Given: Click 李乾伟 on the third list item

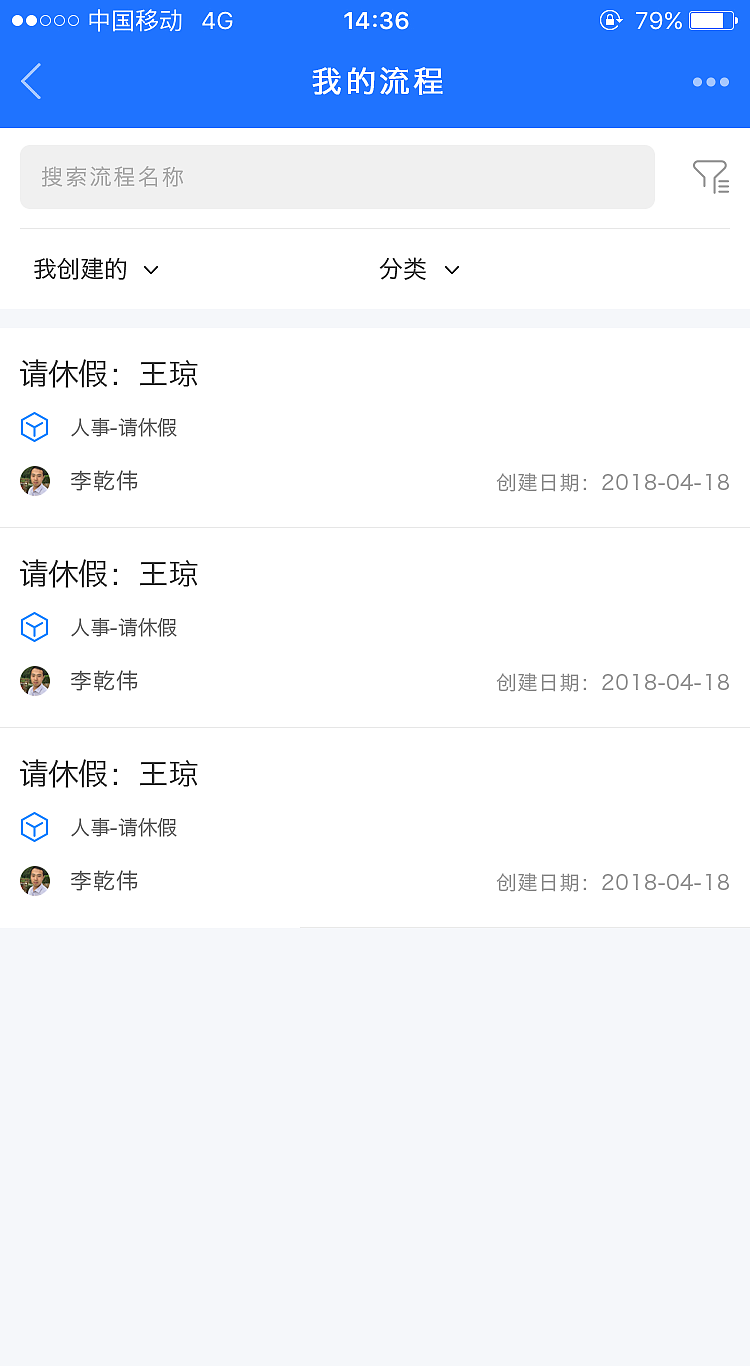Looking at the screenshot, I should [105, 881].
